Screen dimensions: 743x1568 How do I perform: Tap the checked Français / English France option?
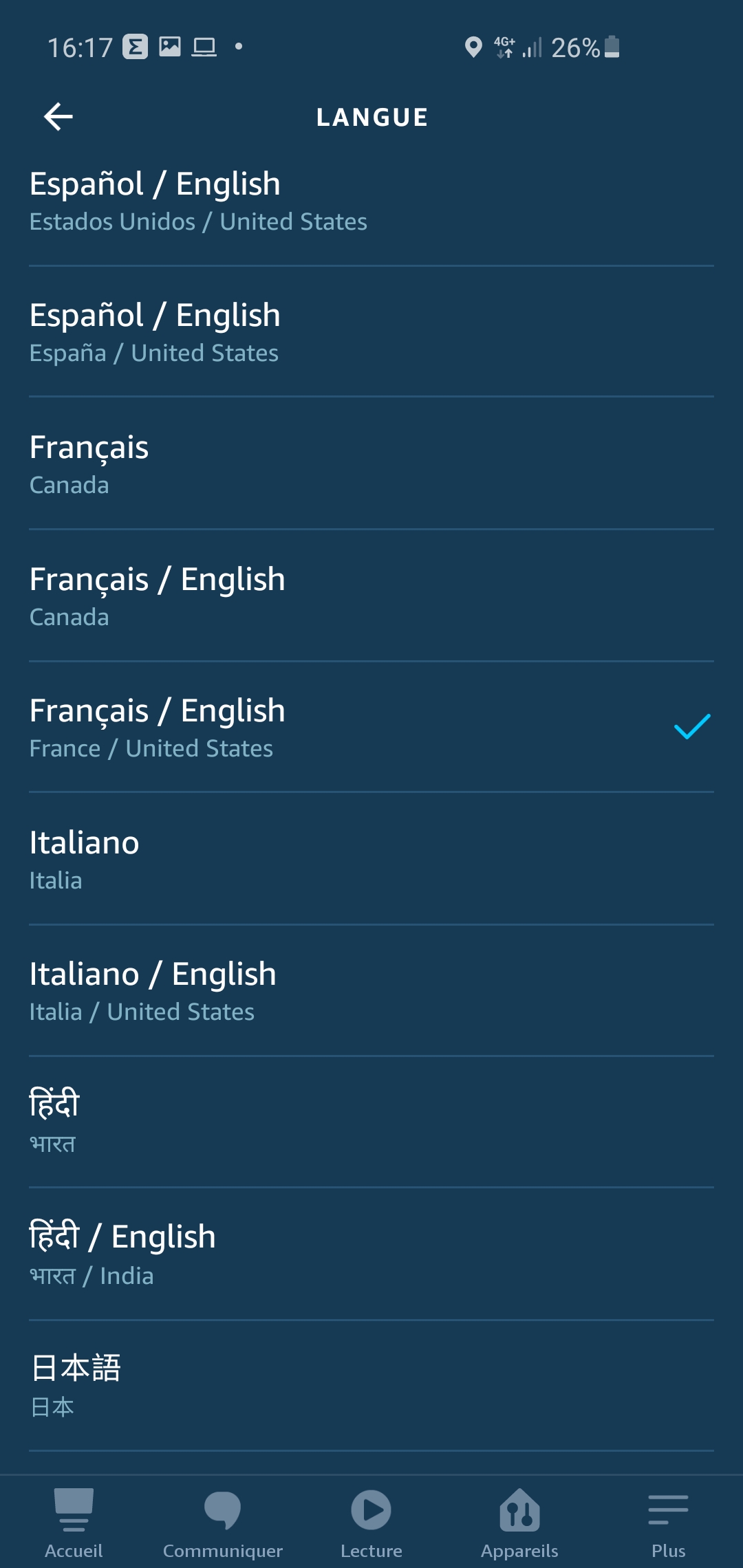point(371,728)
